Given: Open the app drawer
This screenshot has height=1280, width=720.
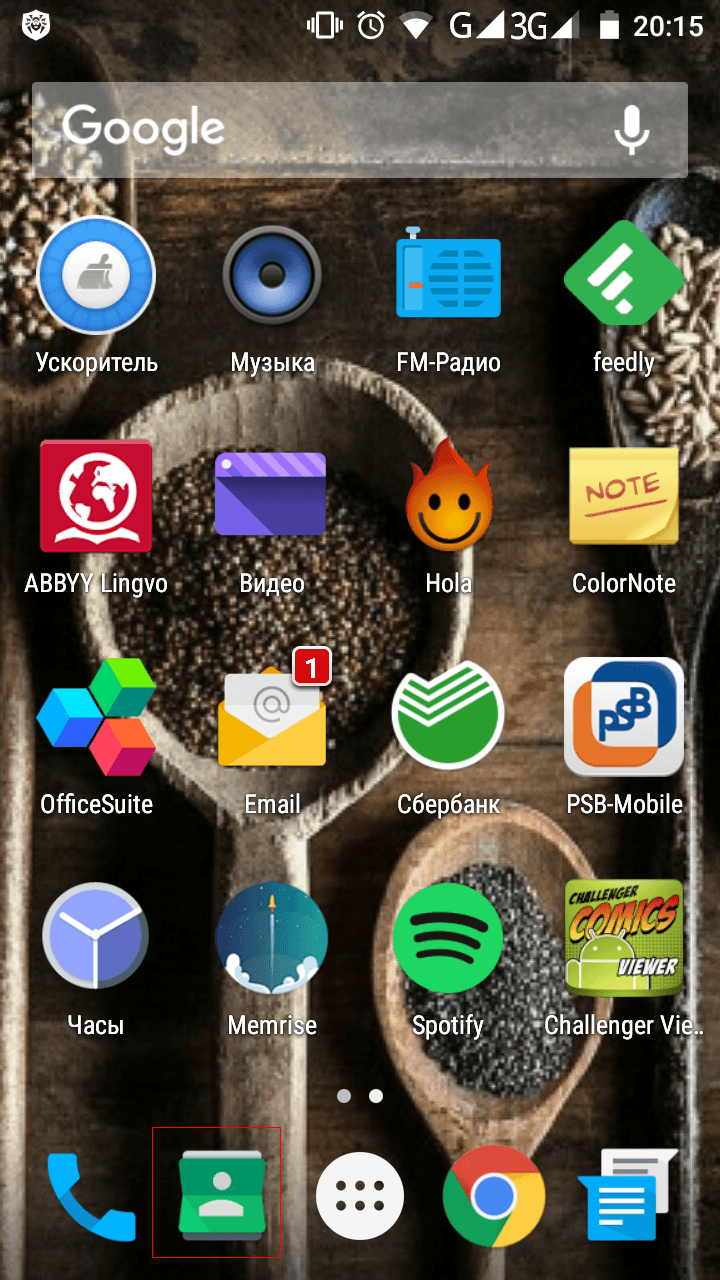Looking at the screenshot, I should coord(360,1196).
